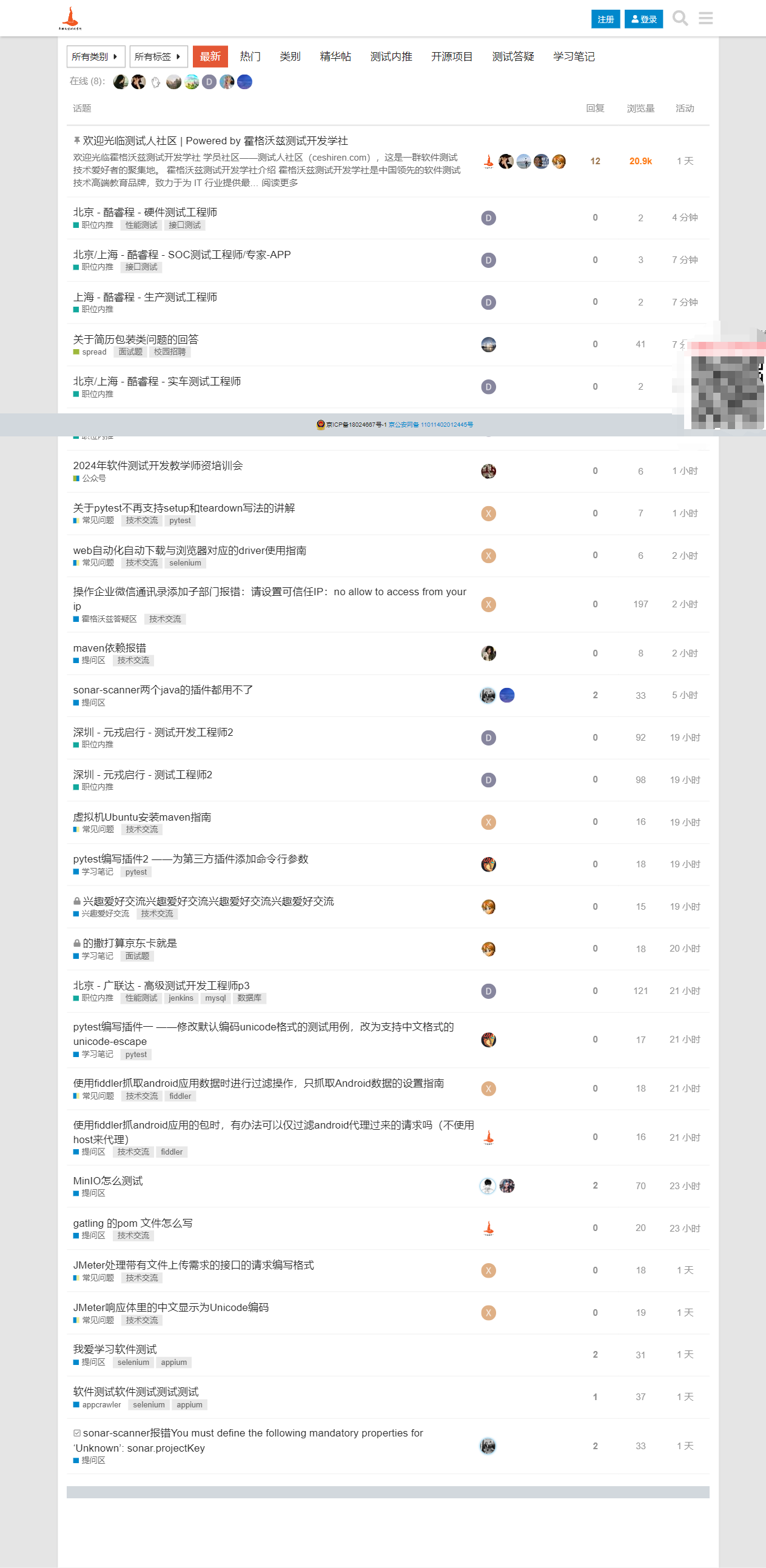Screen dimensions: 766x1568
Task: Tap the selenium tag under 我爱学习软件测试
Action: point(133,1363)
